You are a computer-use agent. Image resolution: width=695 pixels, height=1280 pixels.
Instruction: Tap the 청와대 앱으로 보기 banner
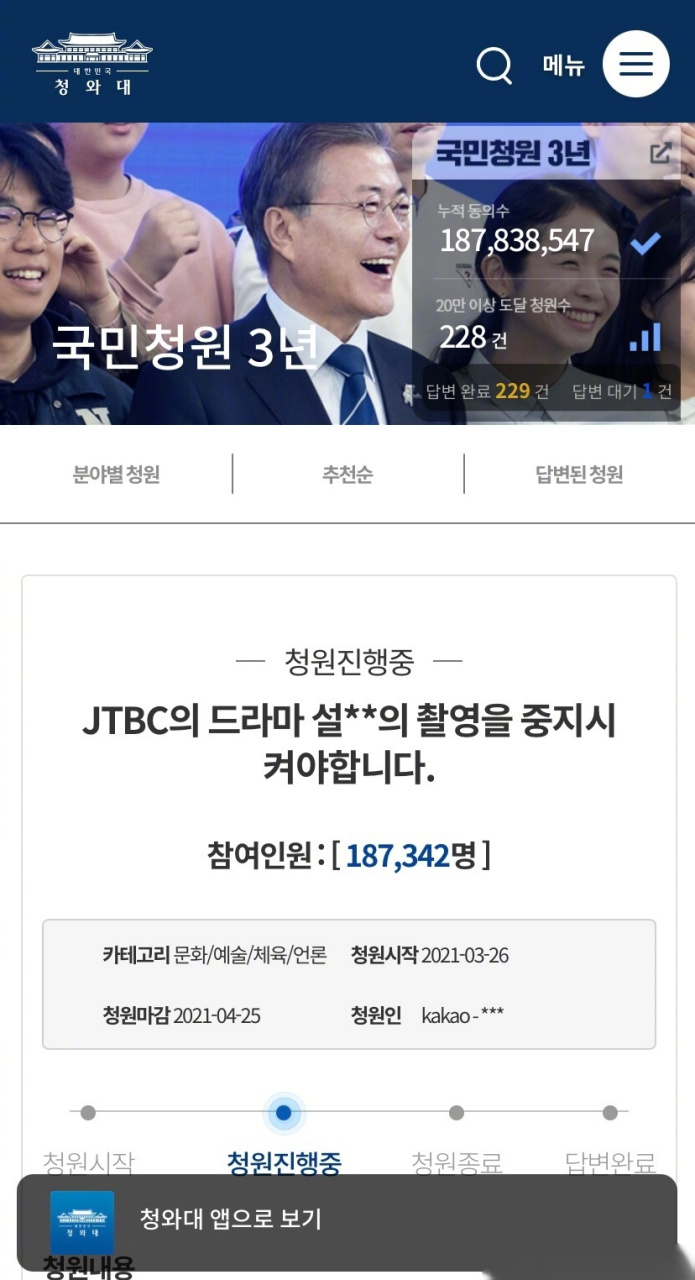[x=346, y=1219]
